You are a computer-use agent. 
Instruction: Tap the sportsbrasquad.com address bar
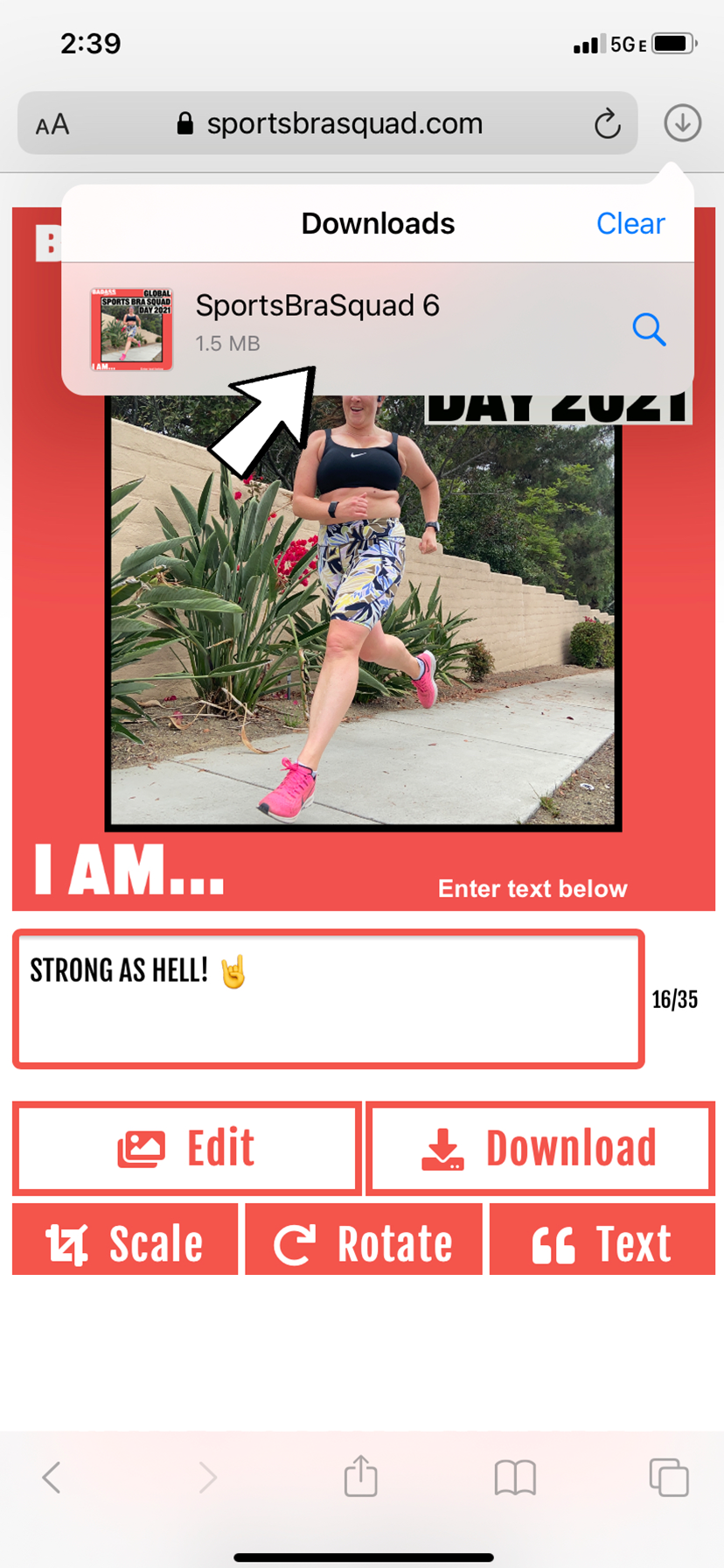pos(344,123)
